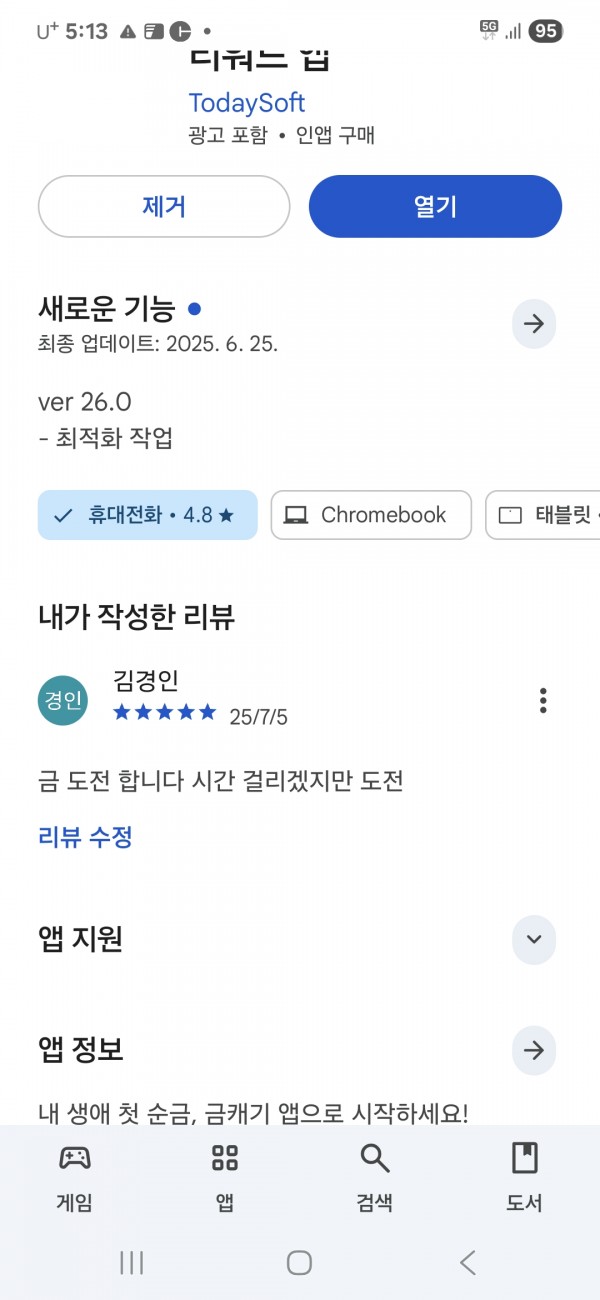Tap 리뷰 수정 to edit review
This screenshot has height=1300, width=600.
pyautogui.click(x=85, y=837)
